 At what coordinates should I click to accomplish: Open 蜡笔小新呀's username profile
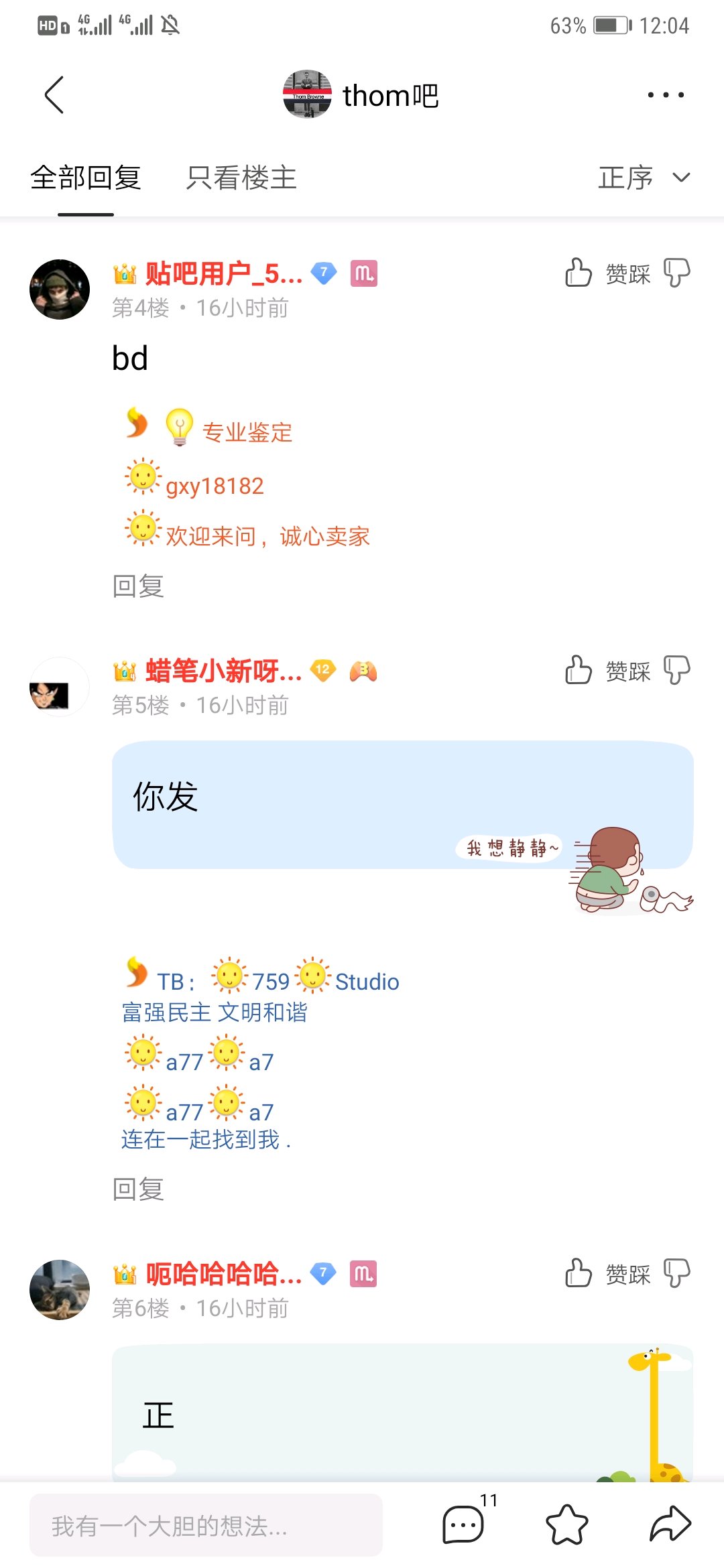click(x=223, y=671)
